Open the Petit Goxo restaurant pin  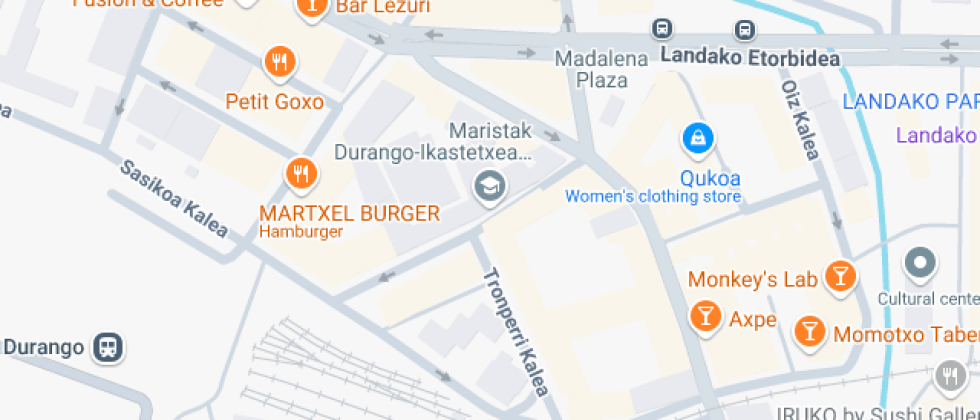tap(280, 63)
